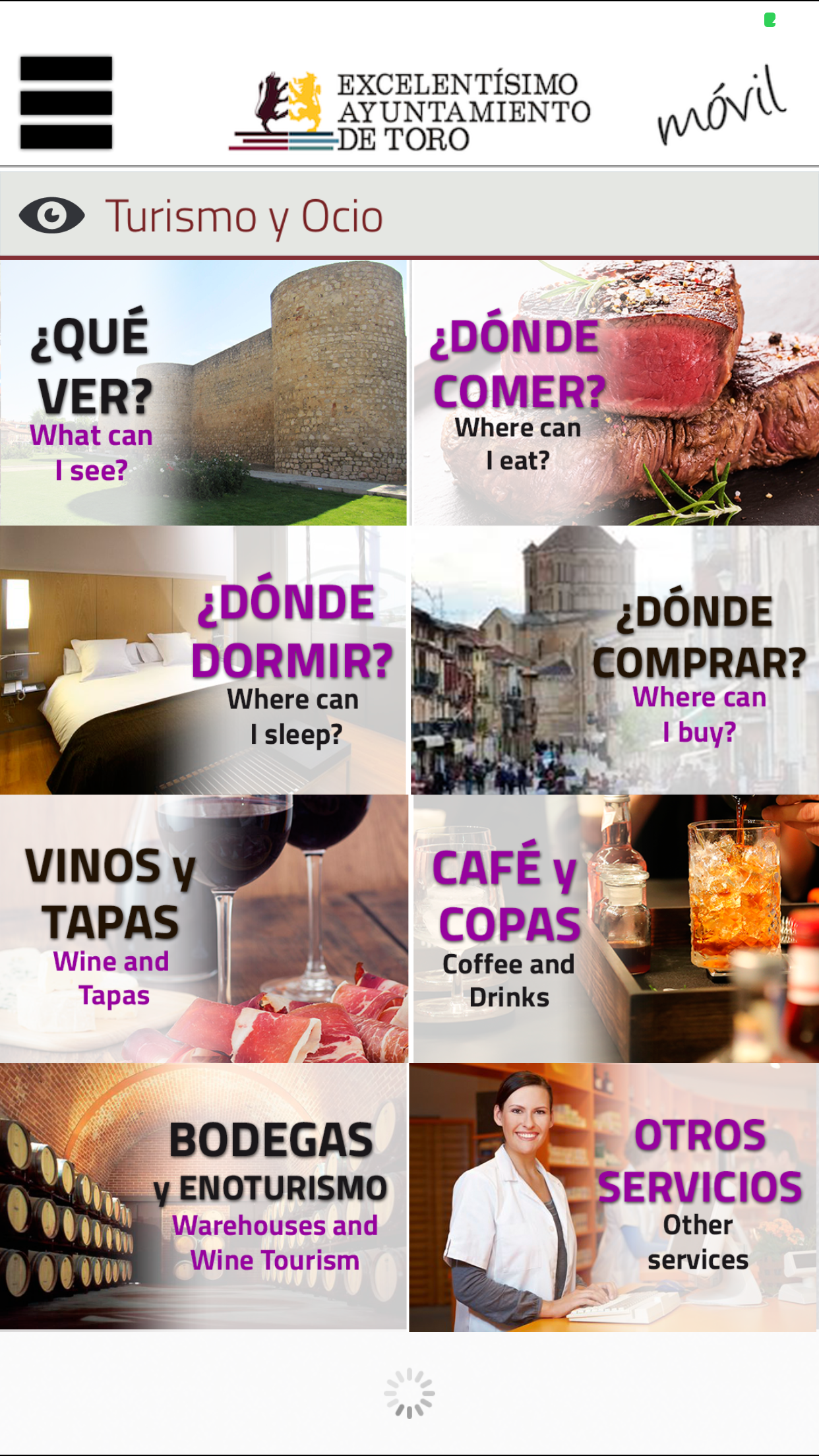Select the ¿Dónde comer? tile

click(615, 393)
